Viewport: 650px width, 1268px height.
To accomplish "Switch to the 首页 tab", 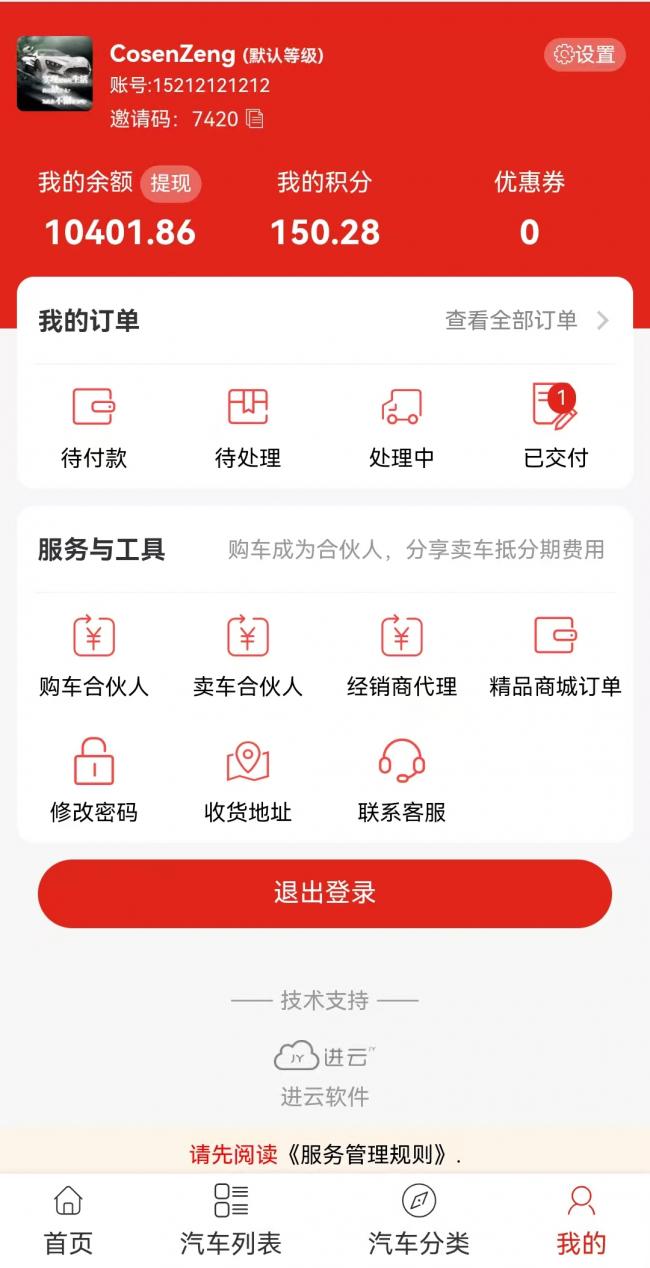I will (x=68, y=1221).
